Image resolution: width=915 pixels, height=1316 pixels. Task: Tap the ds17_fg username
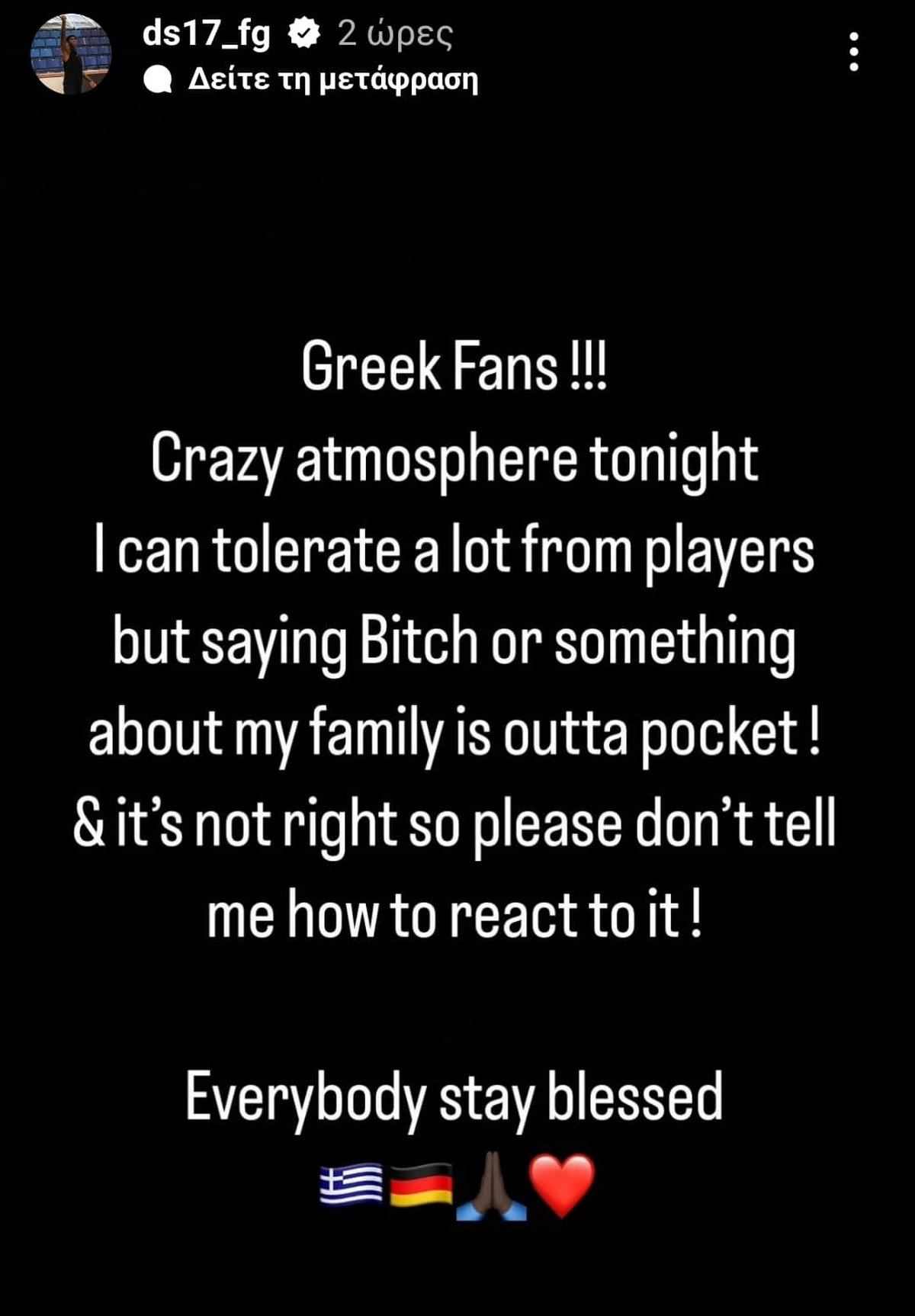click(x=206, y=34)
